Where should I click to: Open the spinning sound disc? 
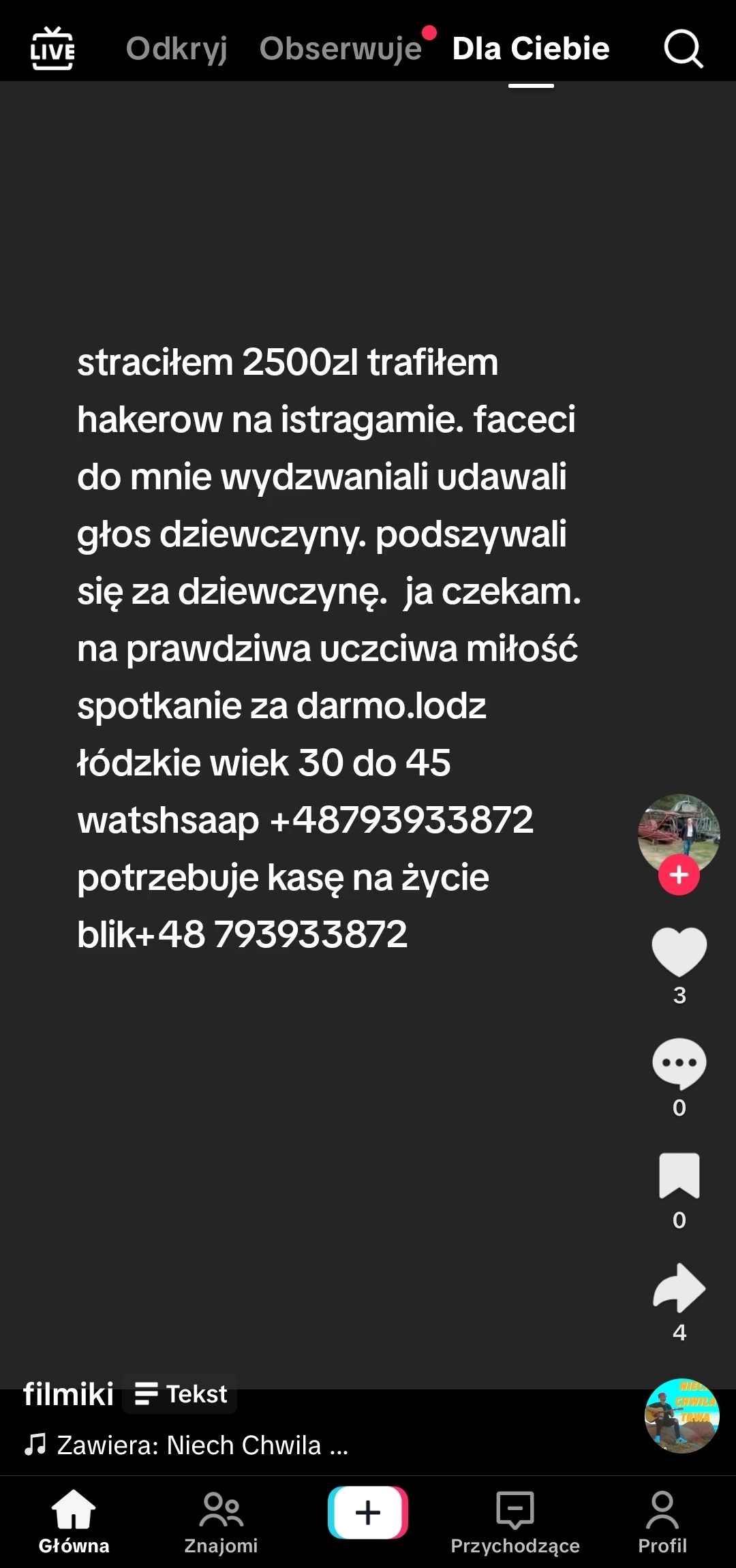click(x=681, y=1415)
